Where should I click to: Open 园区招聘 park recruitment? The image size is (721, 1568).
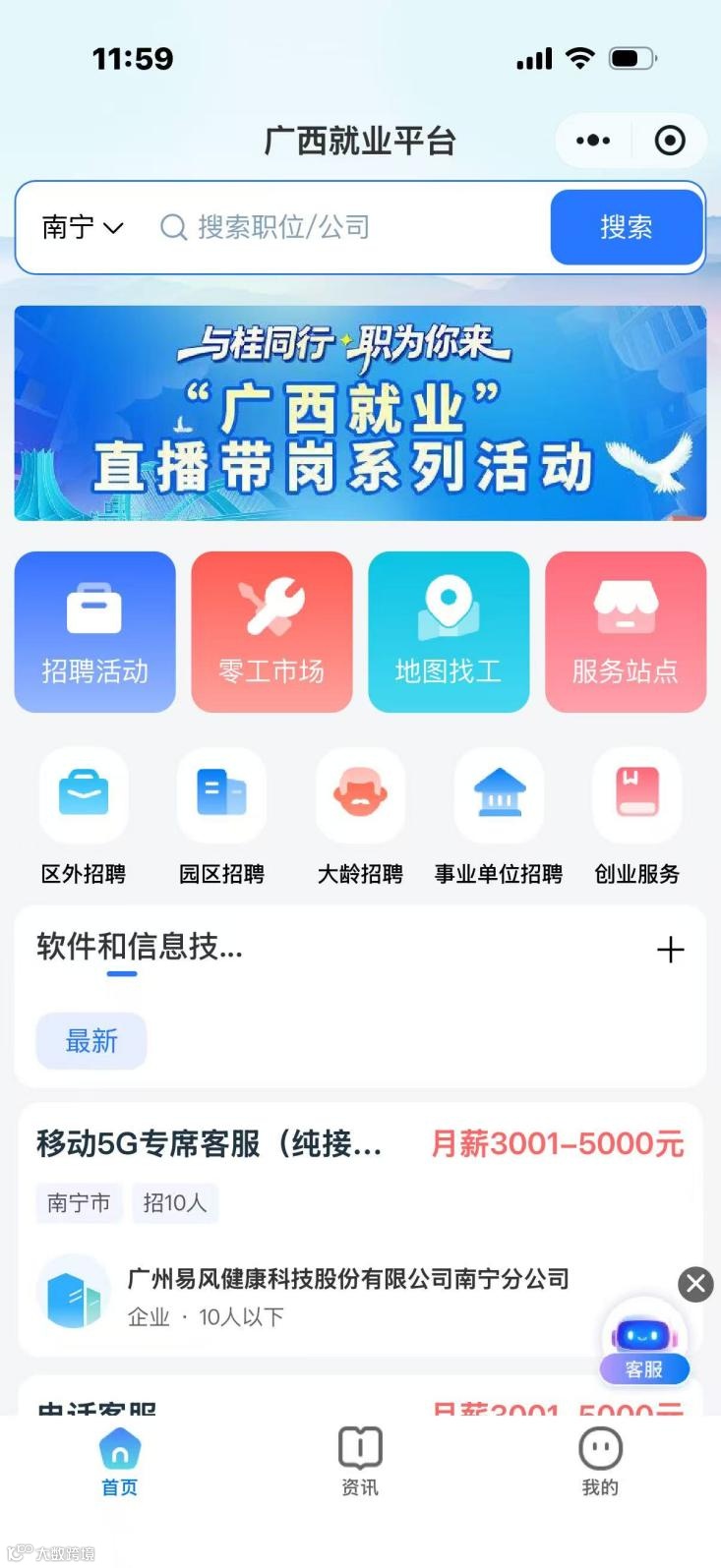click(x=221, y=794)
